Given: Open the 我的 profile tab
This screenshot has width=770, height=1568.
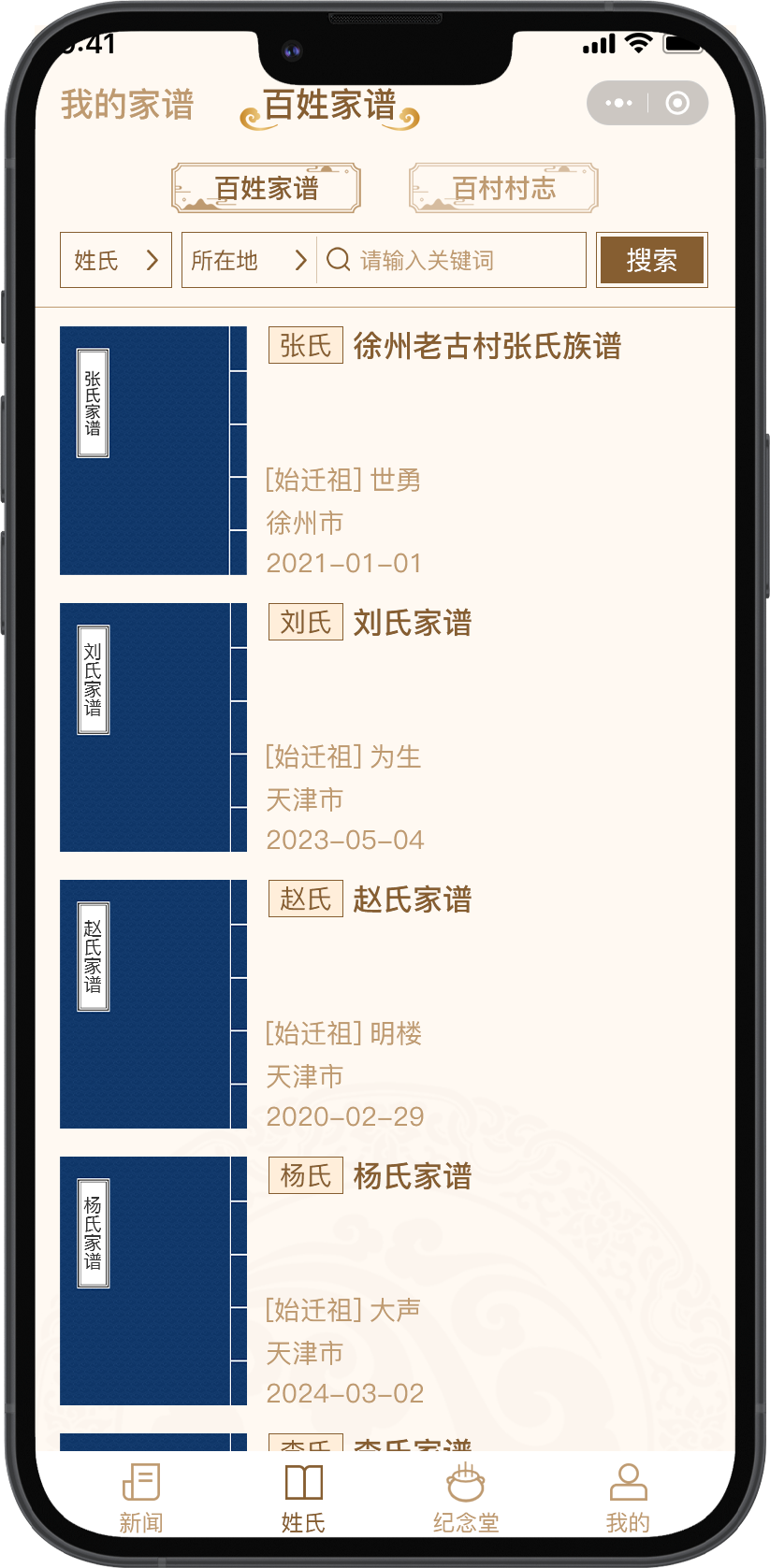Looking at the screenshot, I should [x=628, y=1498].
